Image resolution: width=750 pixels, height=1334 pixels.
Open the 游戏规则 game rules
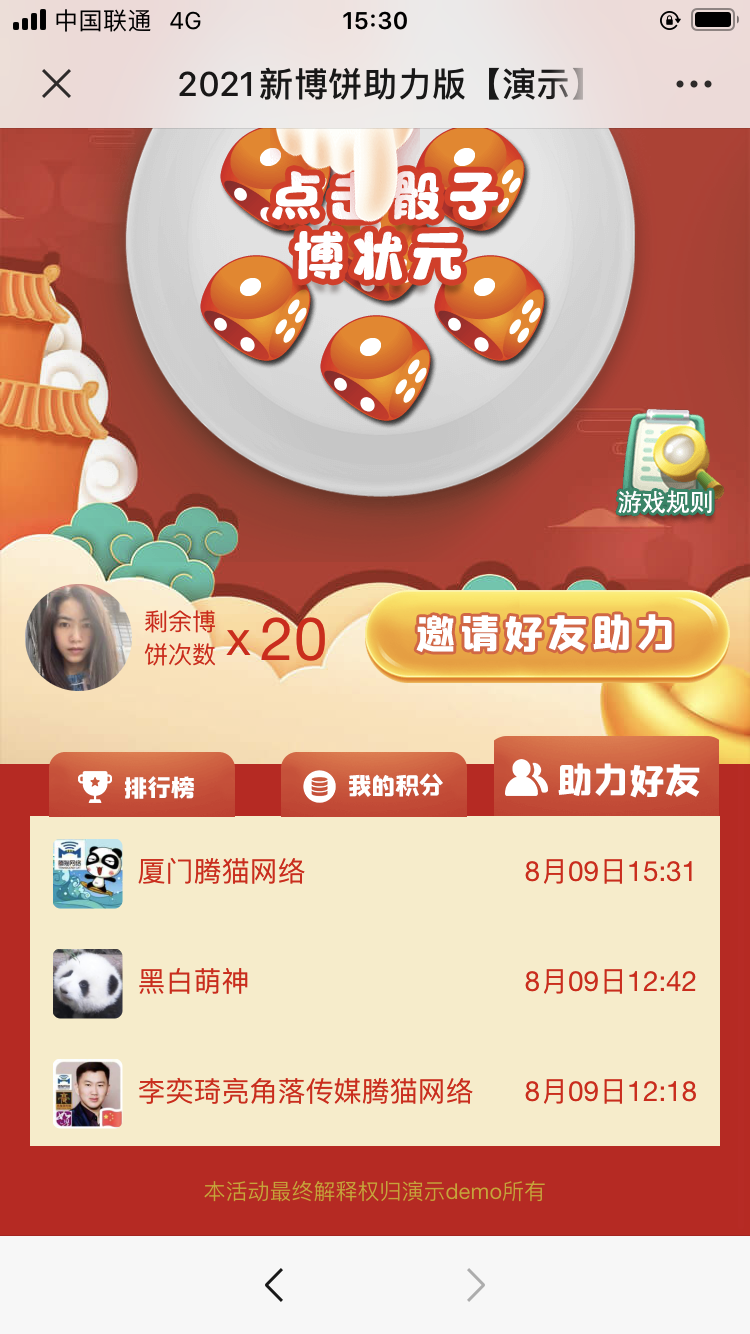point(665,466)
